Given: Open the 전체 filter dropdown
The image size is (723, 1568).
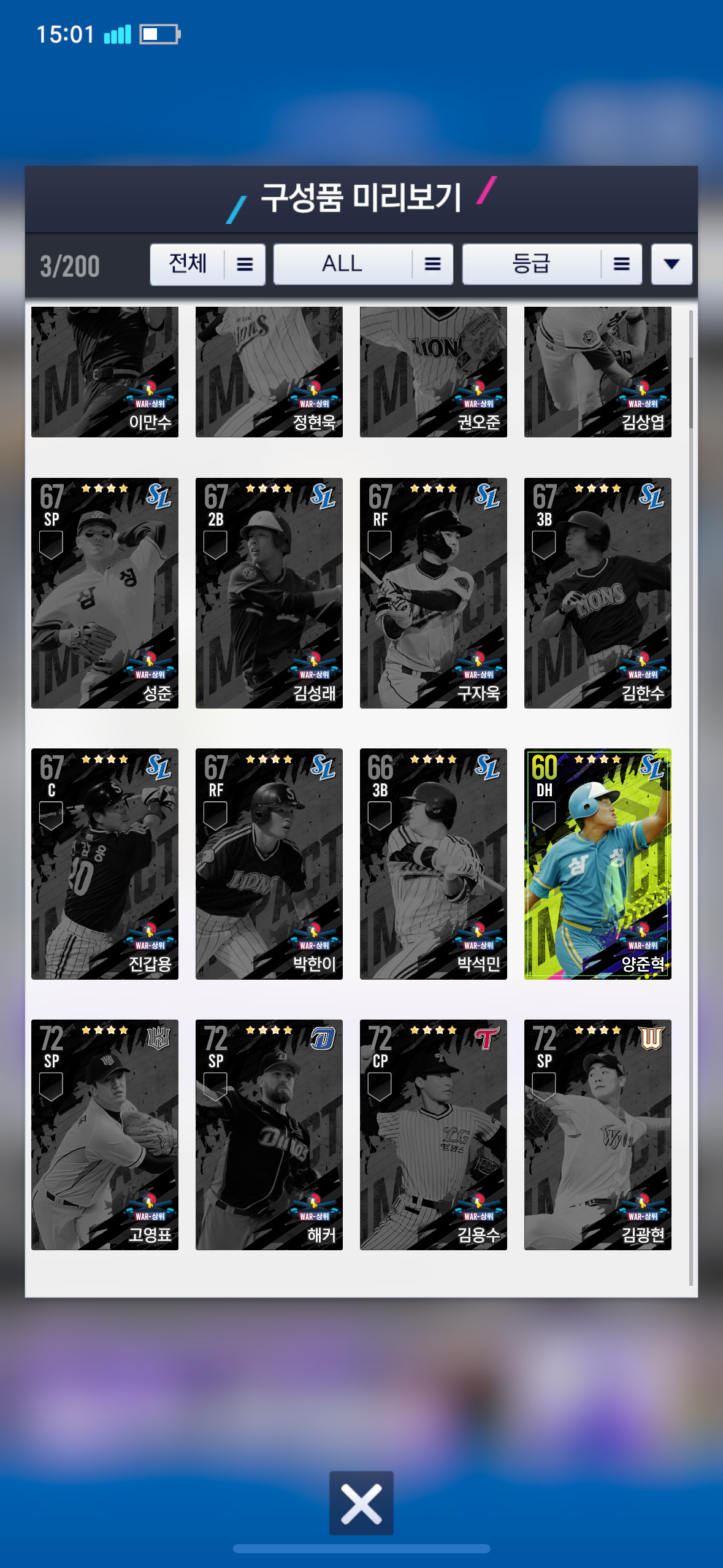Looking at the screenshot, I should coord(207,264).
